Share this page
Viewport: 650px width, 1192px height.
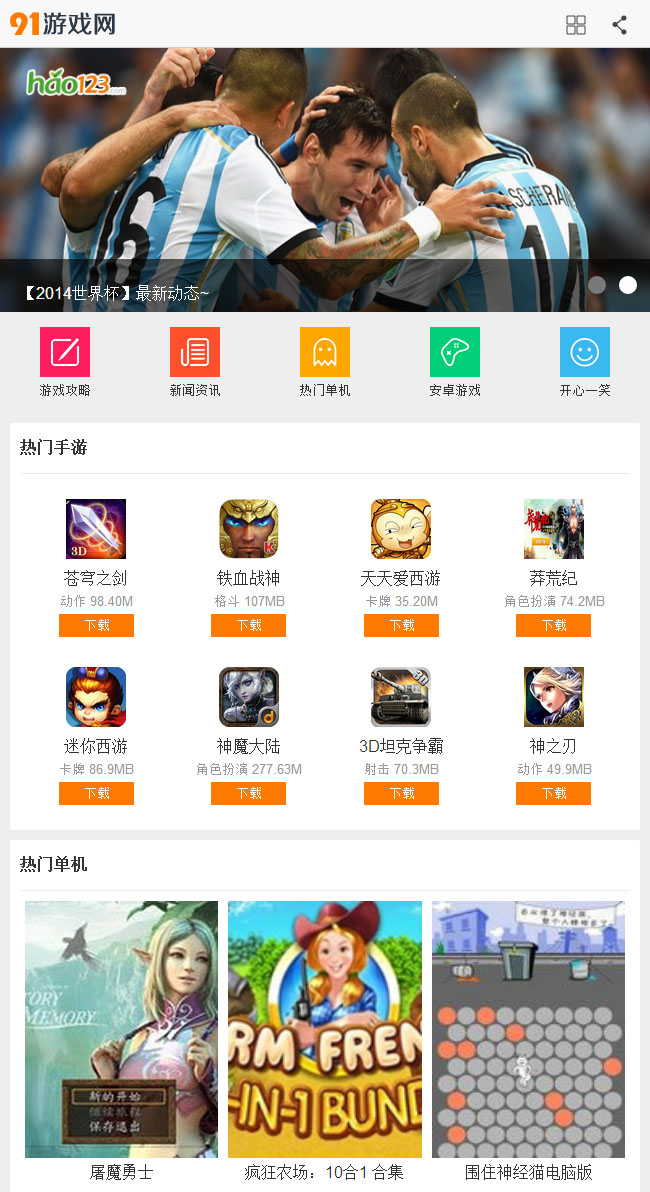pos(620,25)
